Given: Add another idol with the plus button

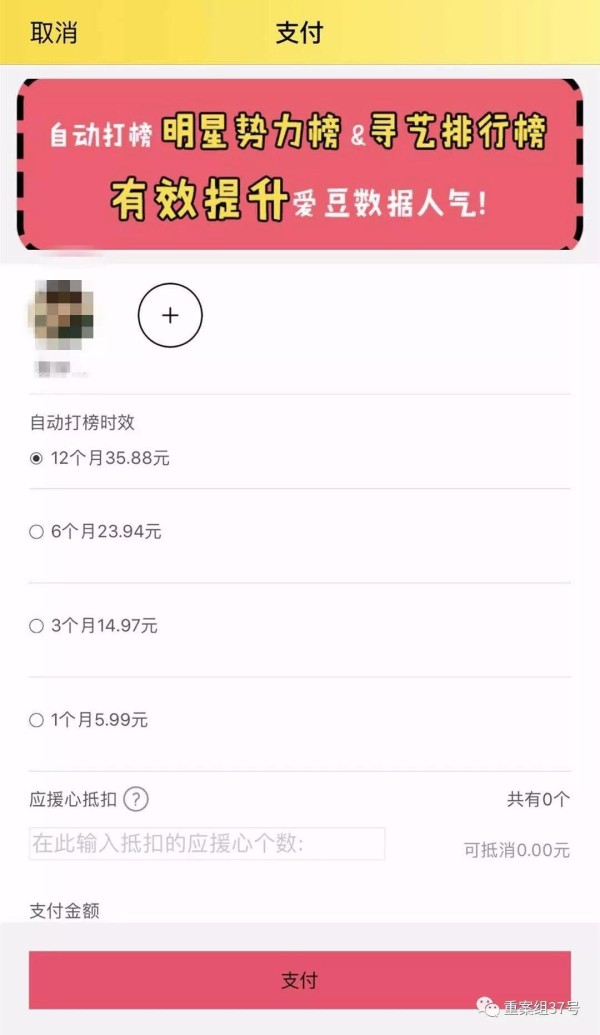Looking at the screenshot, I should [x=170, y=315].
